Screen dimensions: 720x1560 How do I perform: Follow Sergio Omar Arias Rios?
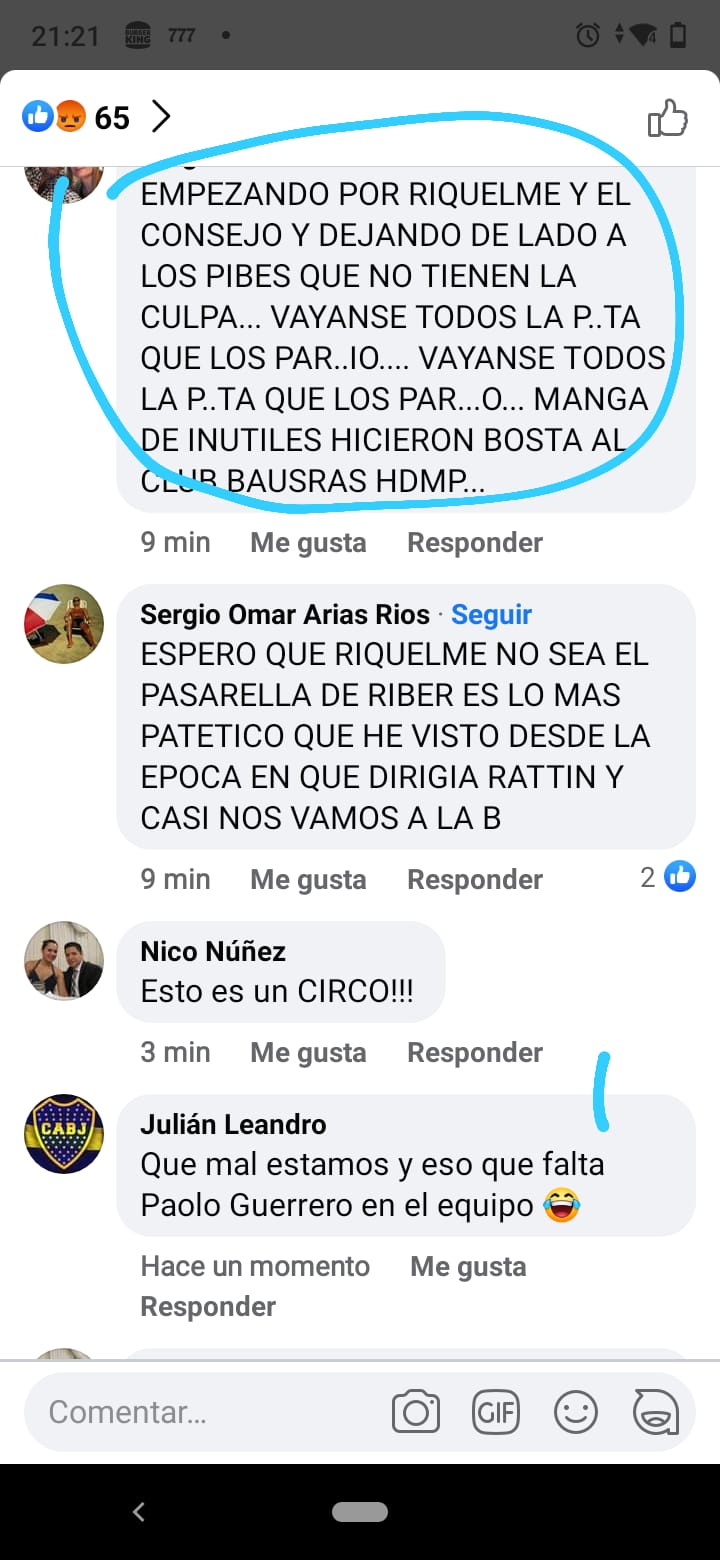[x=491, y=614]
